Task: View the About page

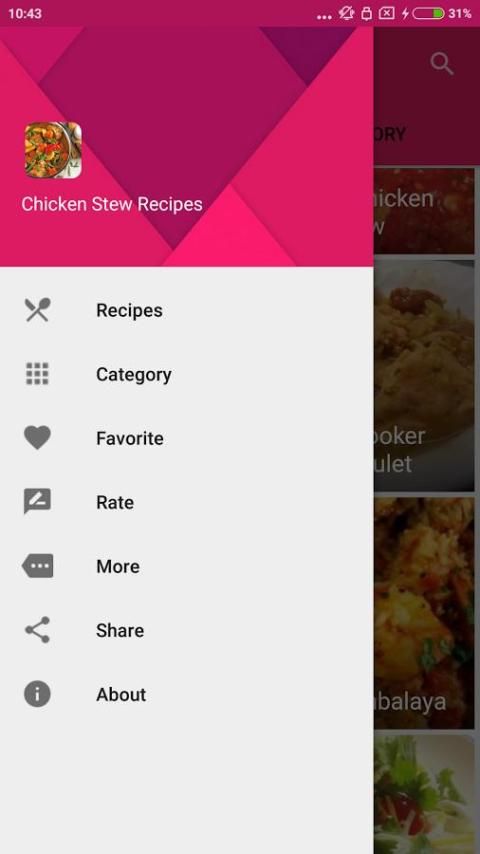Action: pos(186,694)
